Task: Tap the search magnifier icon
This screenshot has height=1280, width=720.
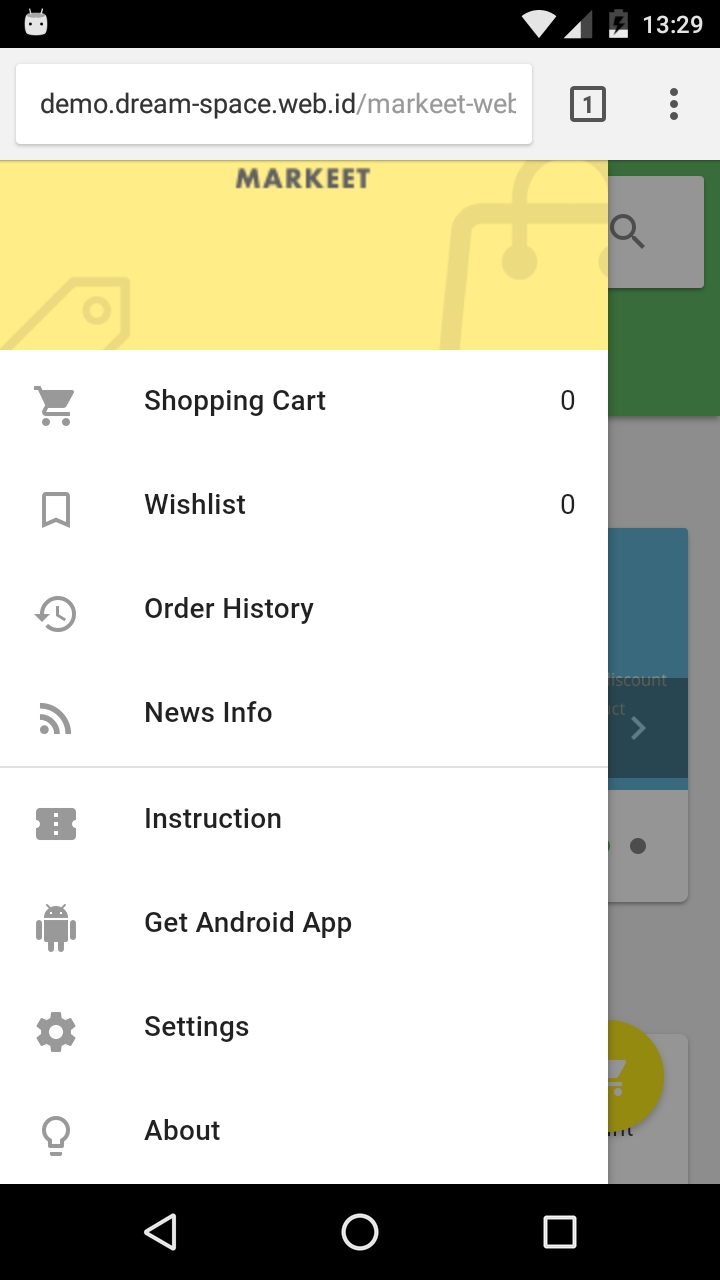Action: click(629, 232)
